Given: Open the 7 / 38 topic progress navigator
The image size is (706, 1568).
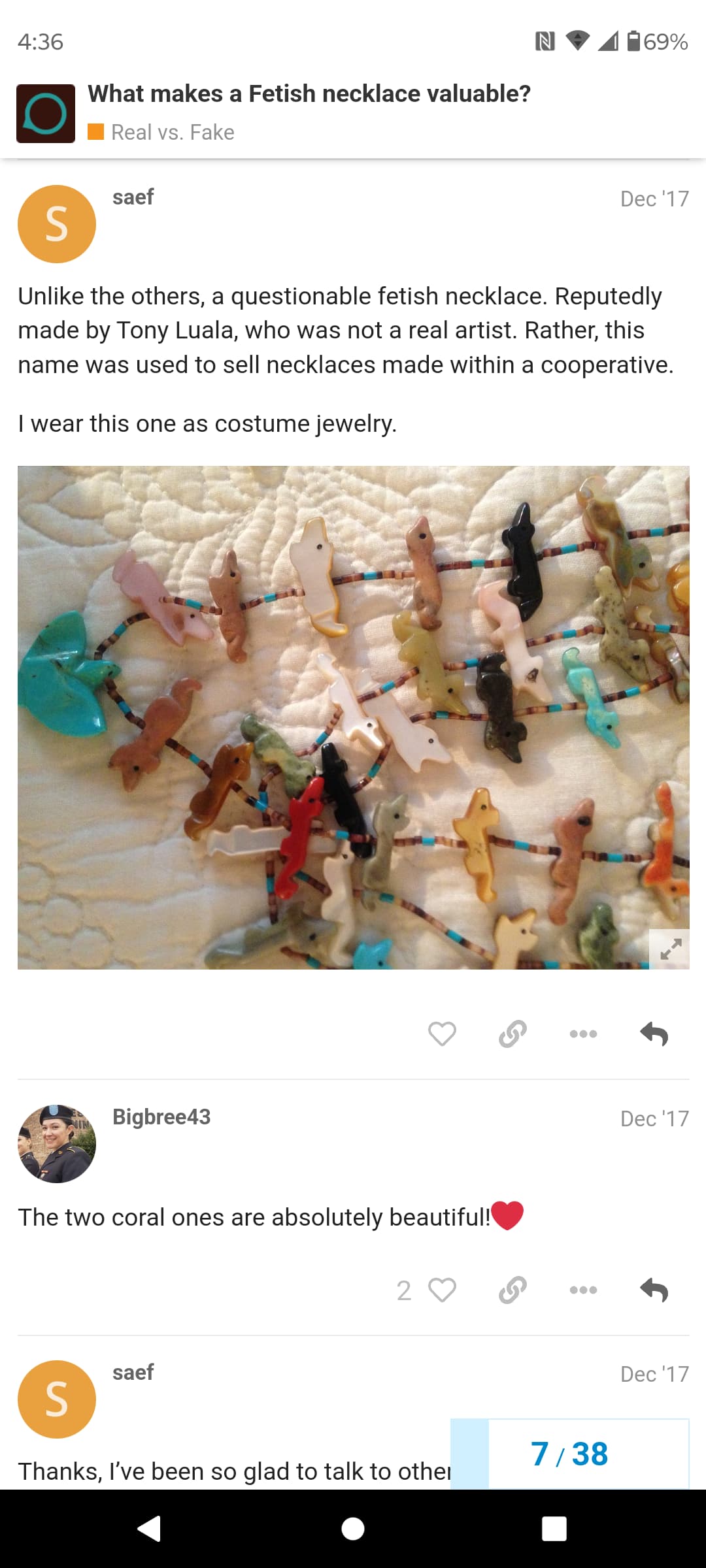Looking at the screenshot, I should pyautogui.click(x=569, y=1454).
